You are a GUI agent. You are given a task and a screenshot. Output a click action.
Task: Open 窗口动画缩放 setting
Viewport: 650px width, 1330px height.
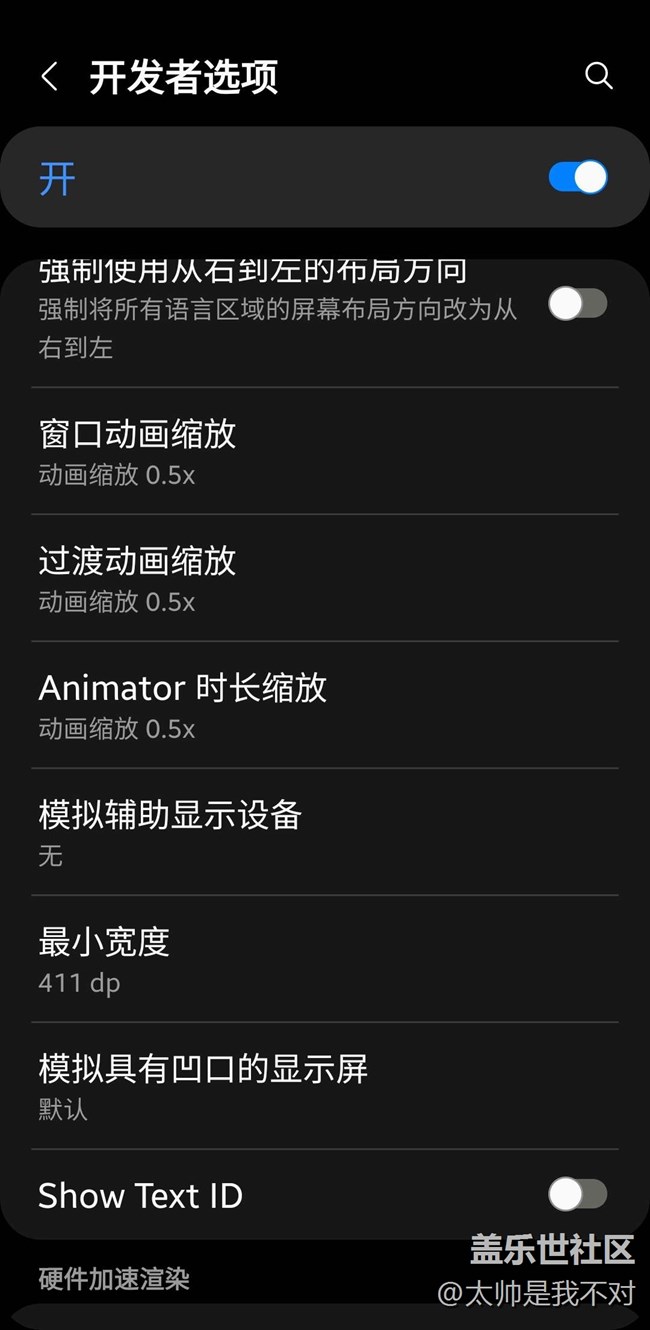(x=325, y=451)
